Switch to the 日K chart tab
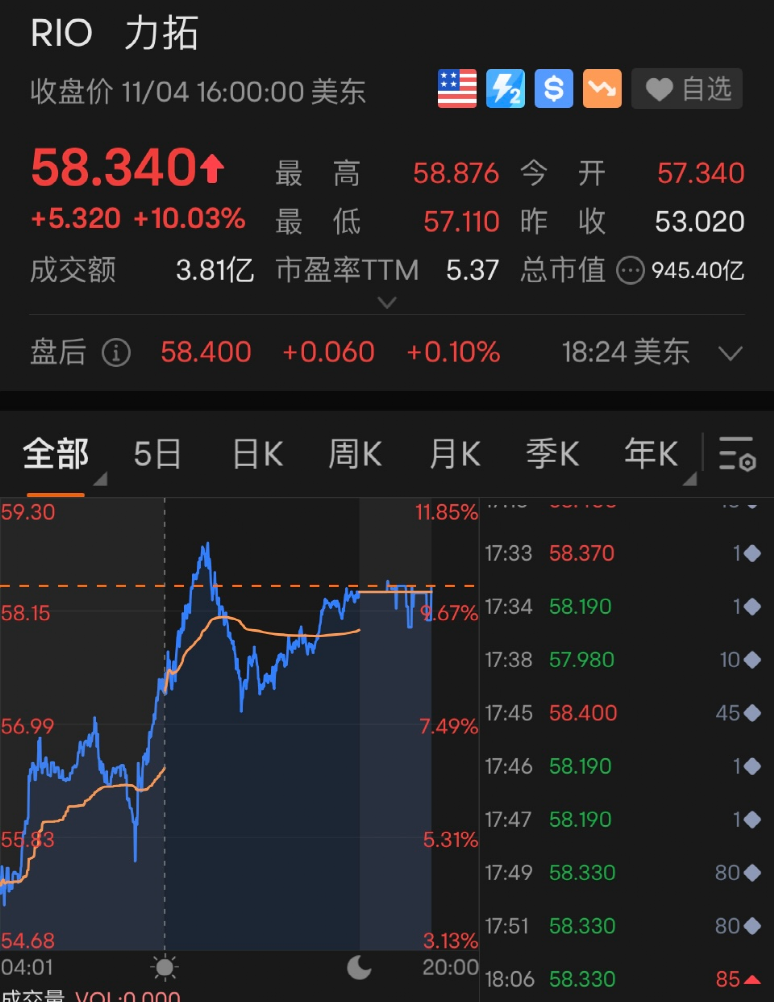The width and height of the screenshot is (774, 1002). point(257,455)
